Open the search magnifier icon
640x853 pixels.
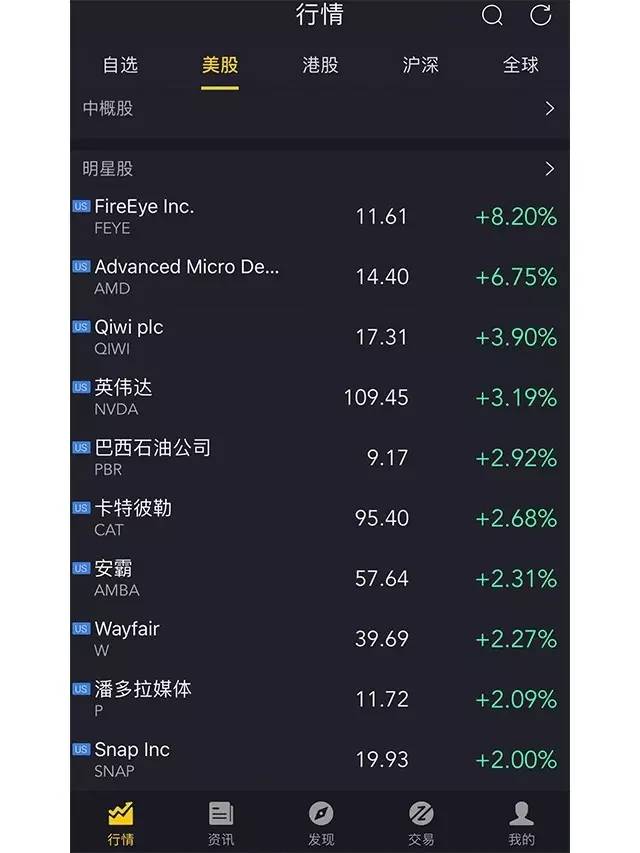[x=492, y=15]
